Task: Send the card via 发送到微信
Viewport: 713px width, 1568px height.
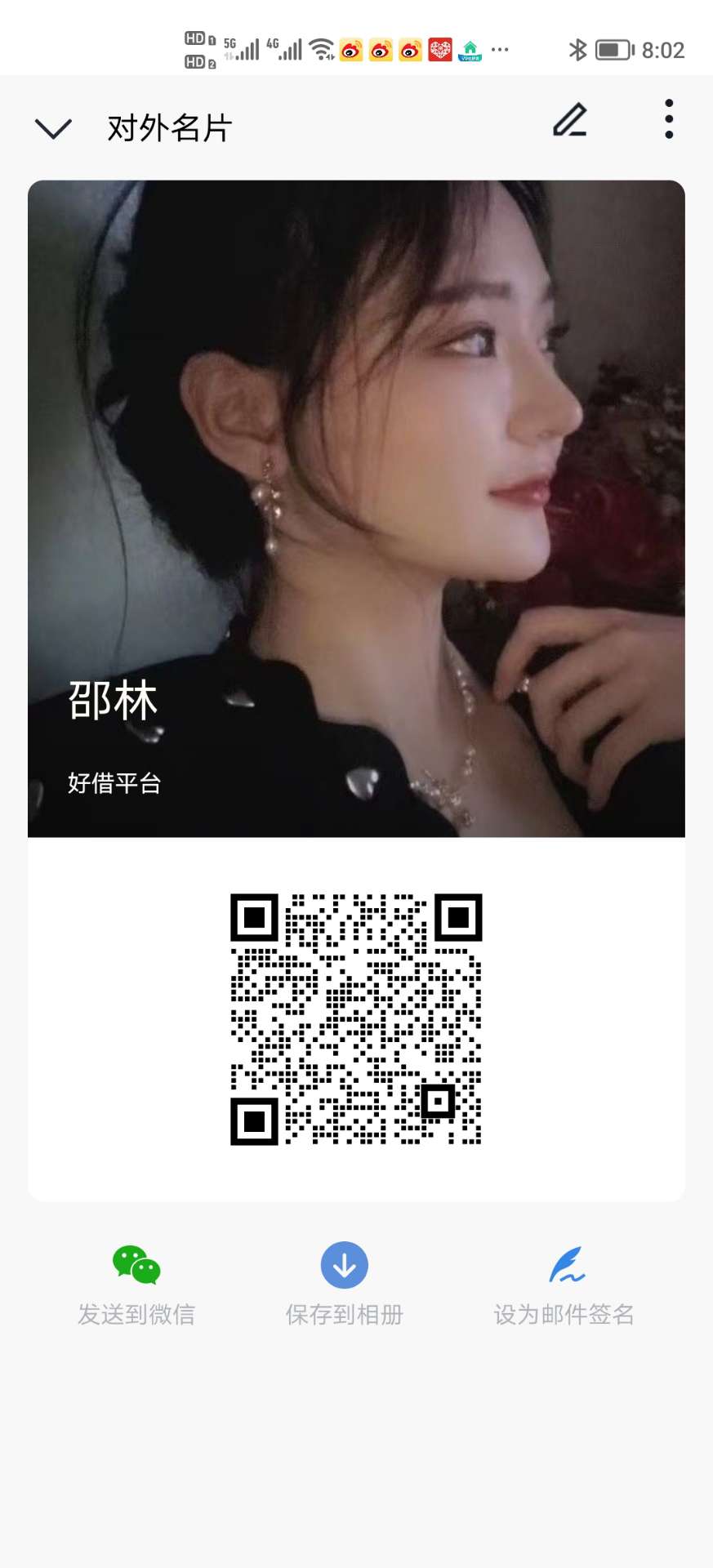Action: [136, 1284]
